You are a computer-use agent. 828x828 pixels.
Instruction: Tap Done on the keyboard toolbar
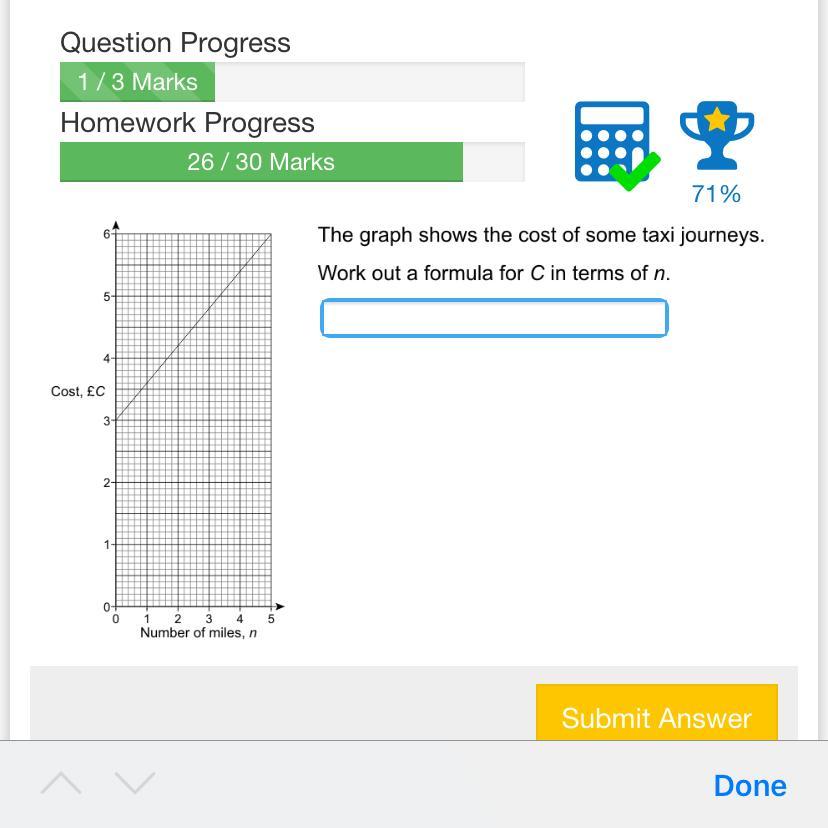(750, 786)
